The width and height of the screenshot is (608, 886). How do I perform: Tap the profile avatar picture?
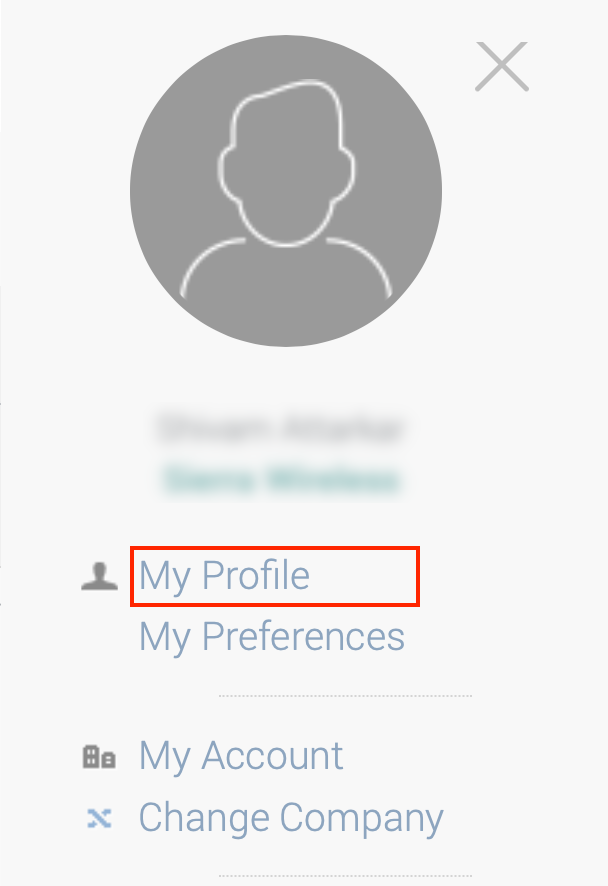click(286, 191)
